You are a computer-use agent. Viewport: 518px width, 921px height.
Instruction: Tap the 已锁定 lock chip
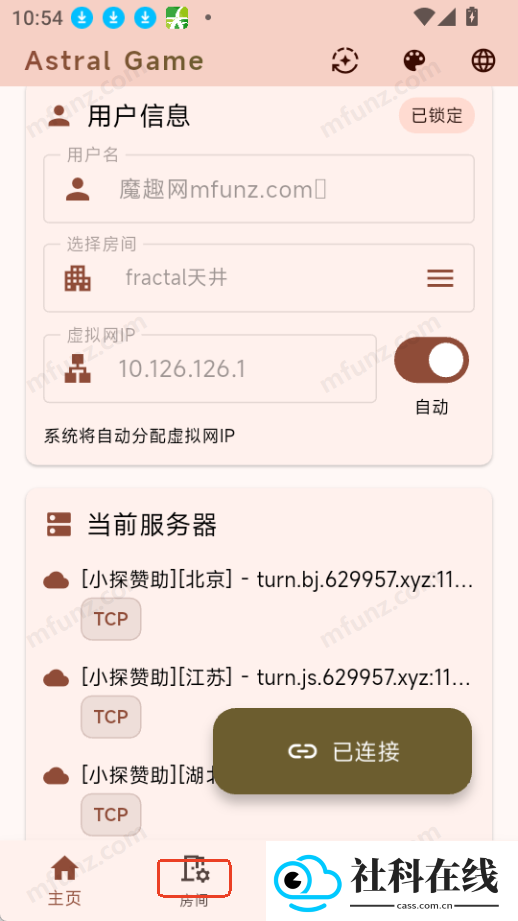click(x=437, y=115)
